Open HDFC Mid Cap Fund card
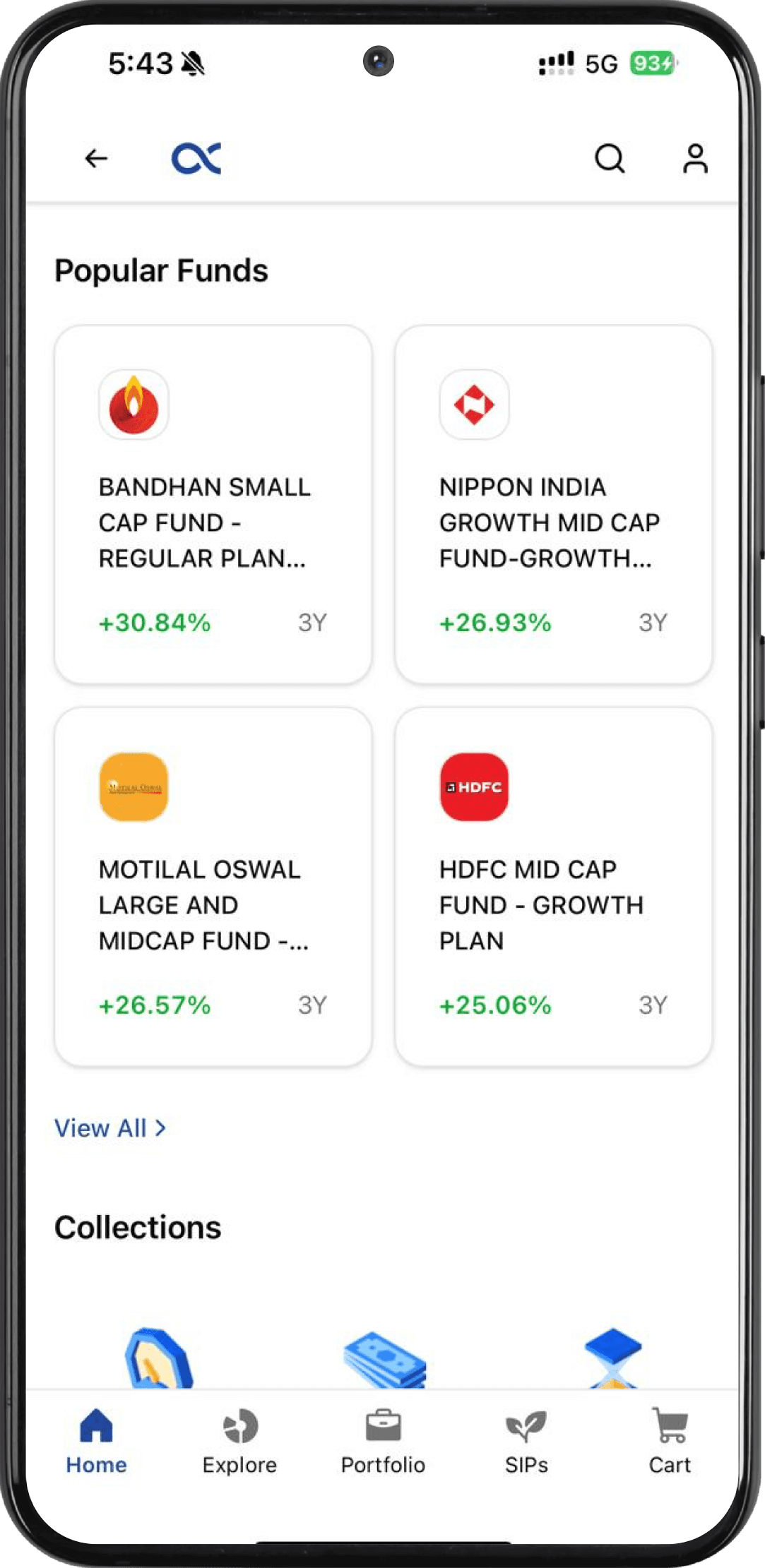The height and width of the screenshot is (1568, 765). (554, 887)
